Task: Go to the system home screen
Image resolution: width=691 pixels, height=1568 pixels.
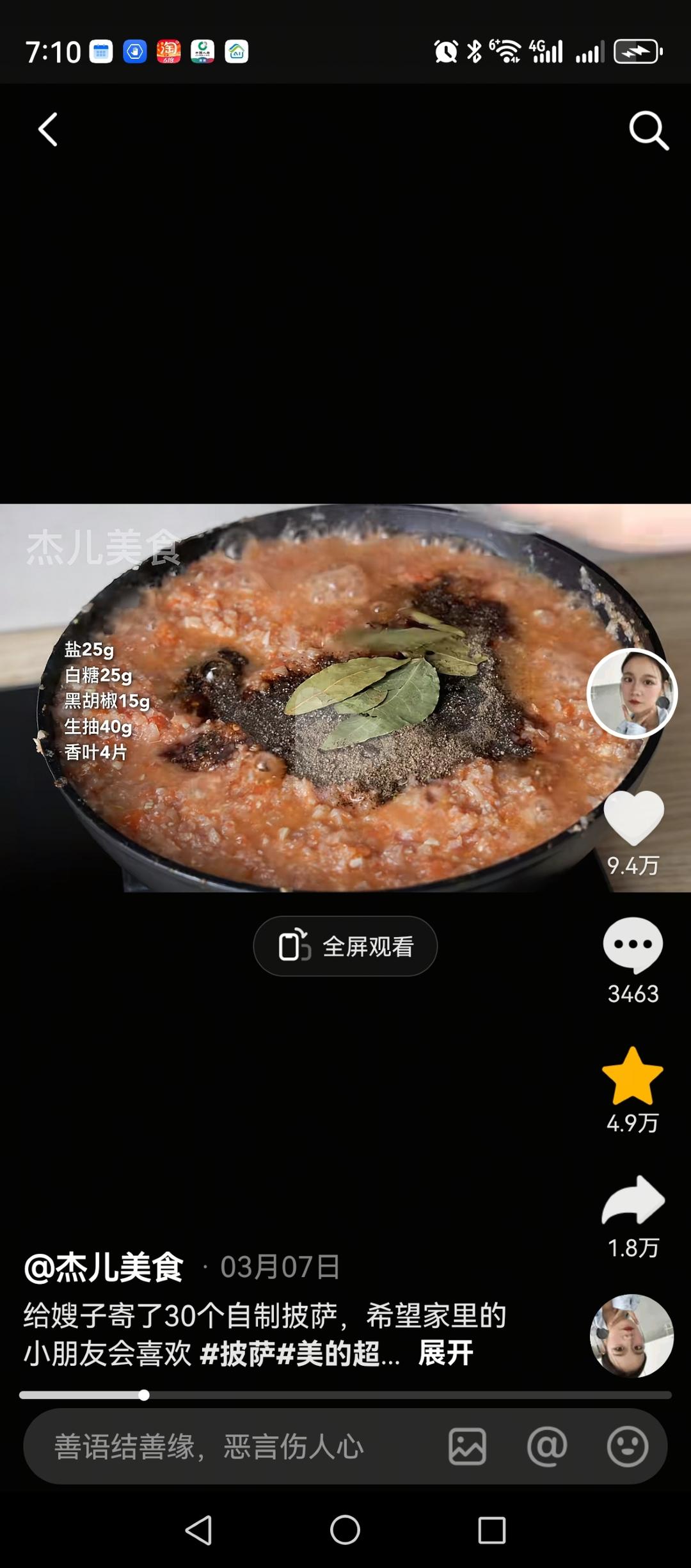Action: pos(345,1530)
